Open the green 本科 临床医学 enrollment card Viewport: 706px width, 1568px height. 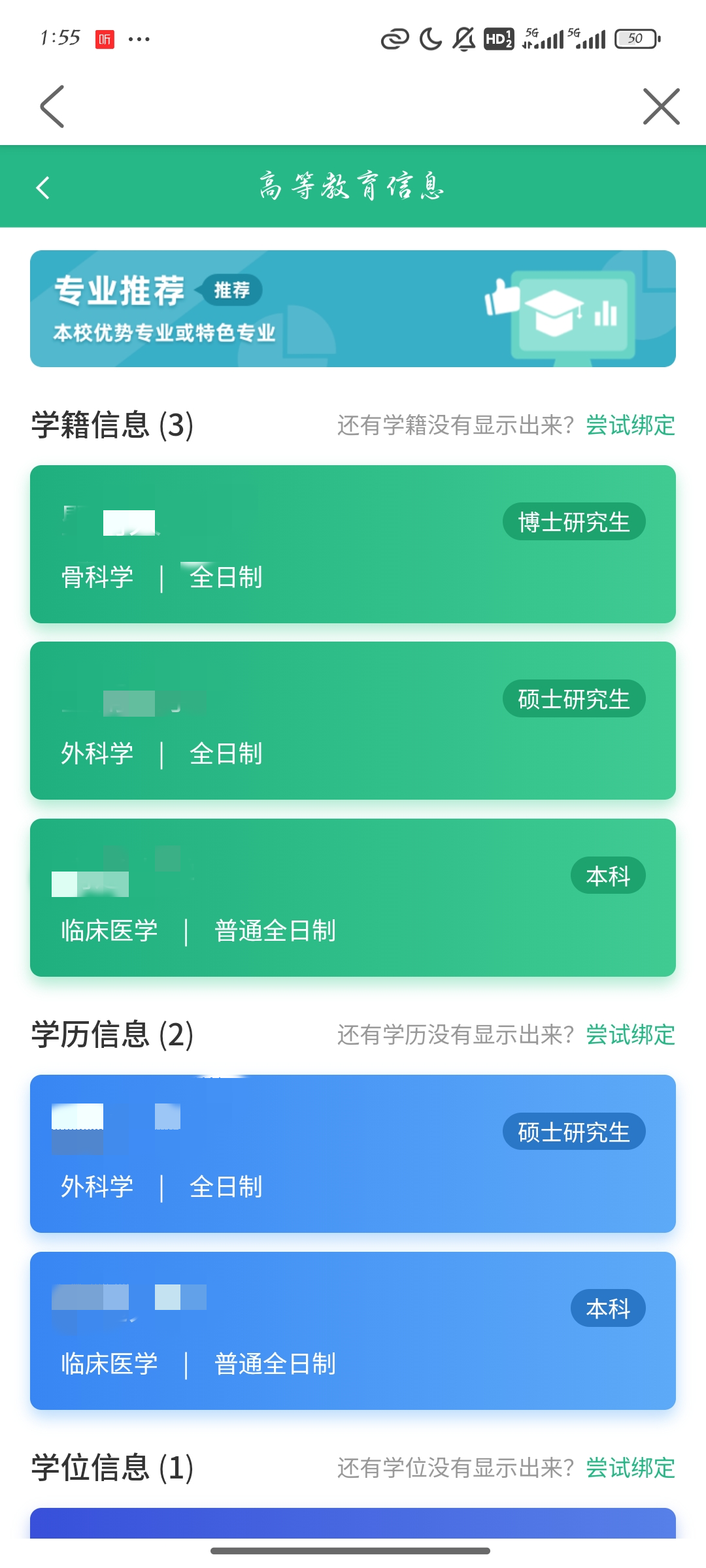point(353,898)
